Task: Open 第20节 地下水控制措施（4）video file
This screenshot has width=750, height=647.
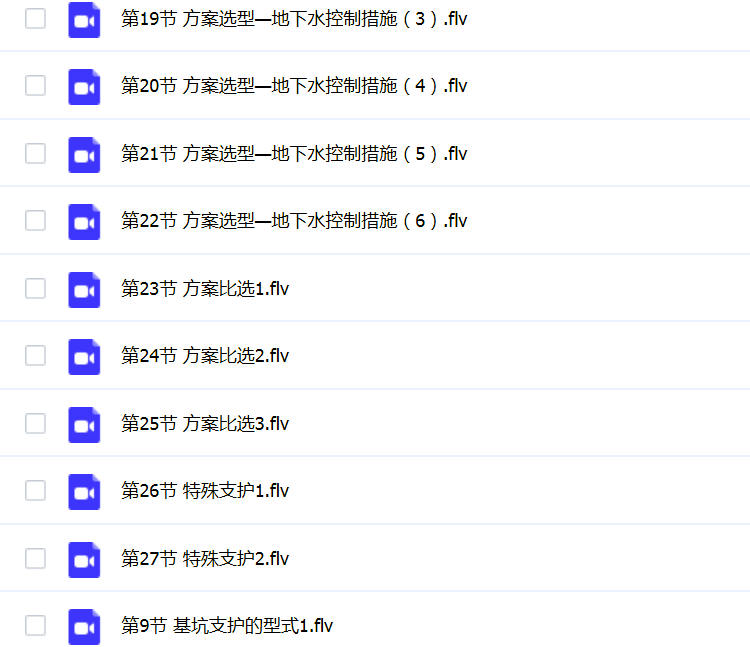Action: (294, 86)
